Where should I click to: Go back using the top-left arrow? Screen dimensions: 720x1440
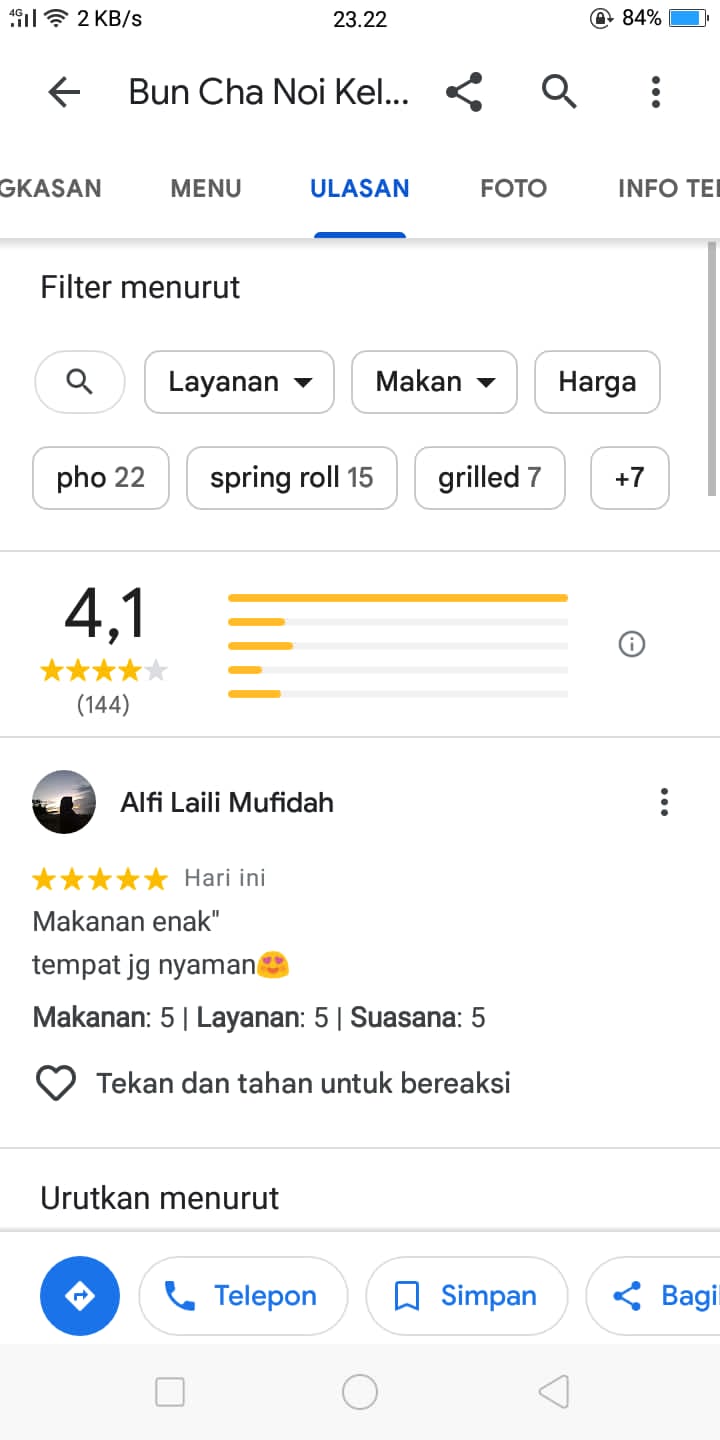coord(64,92)
